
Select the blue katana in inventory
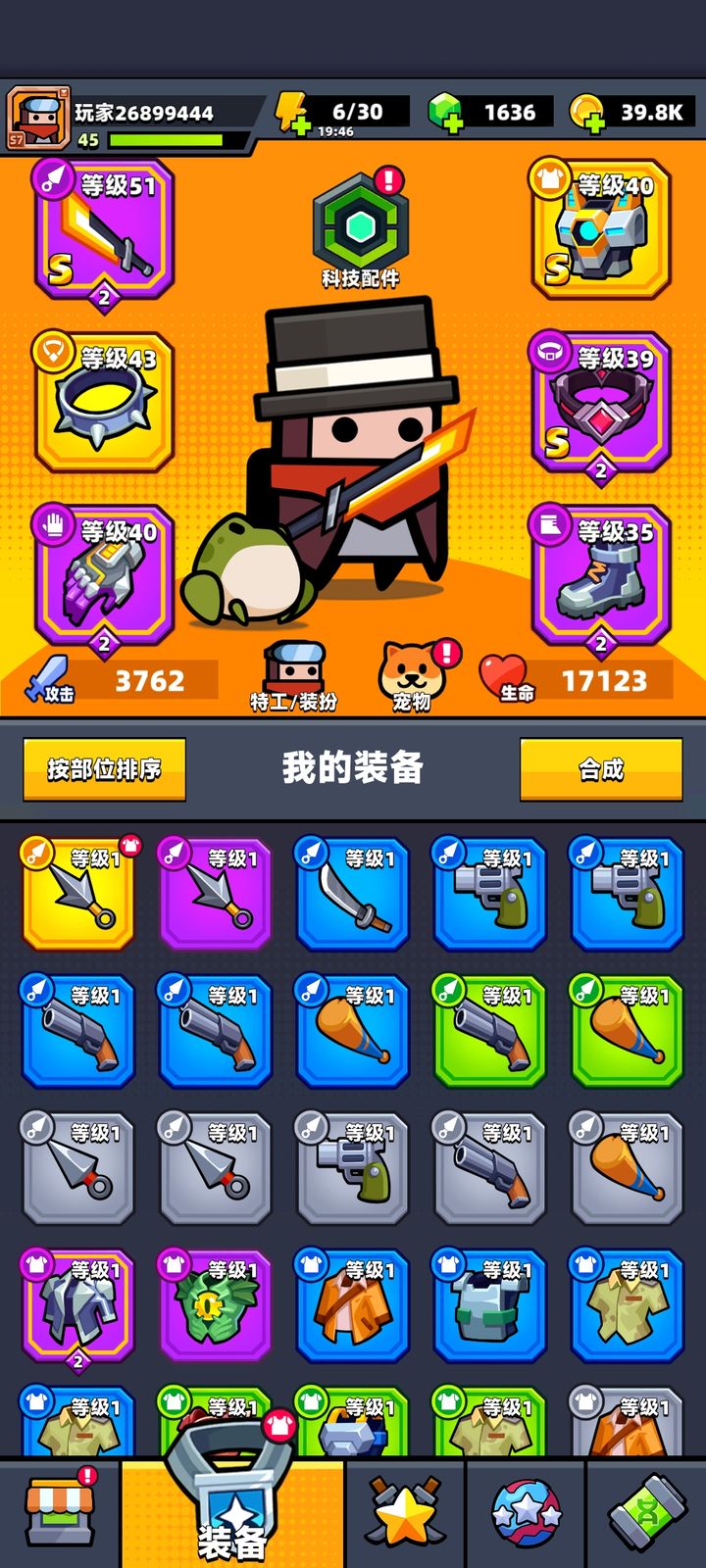point(352,894)
